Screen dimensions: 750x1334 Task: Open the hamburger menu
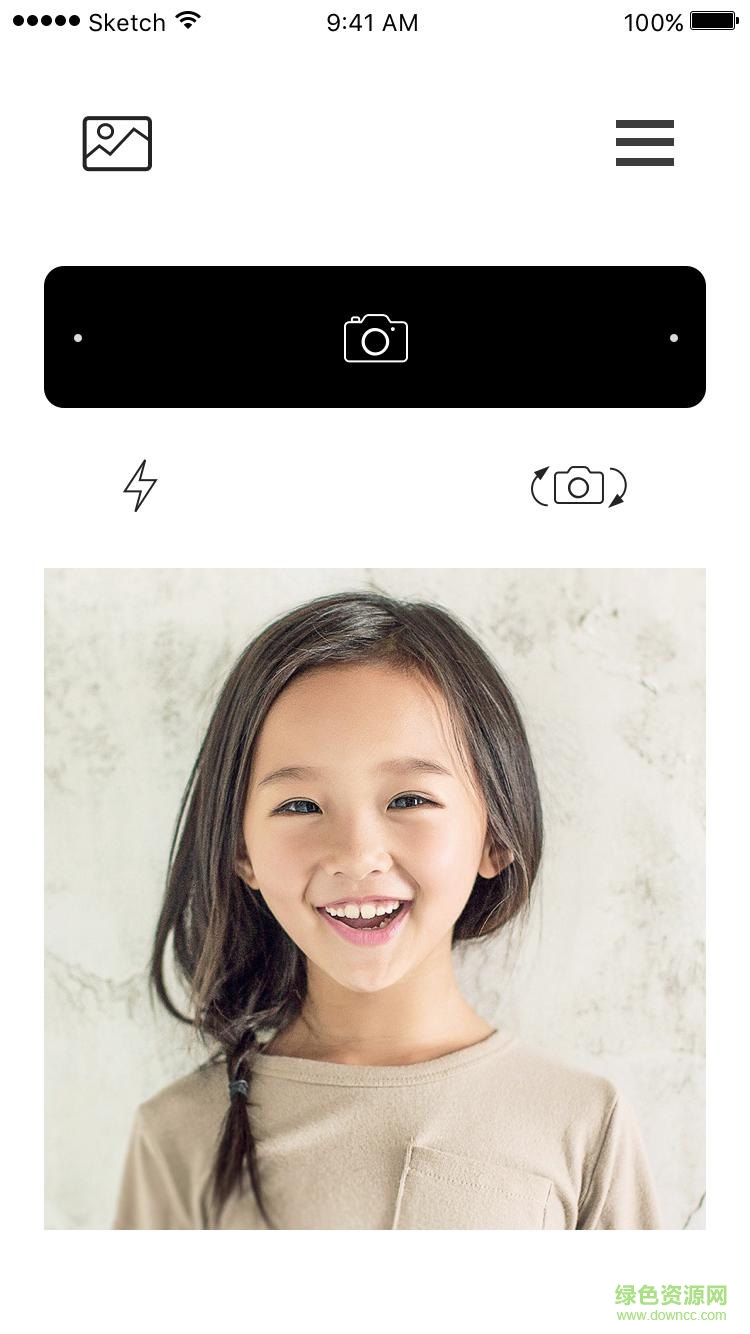tap(644, 143)
